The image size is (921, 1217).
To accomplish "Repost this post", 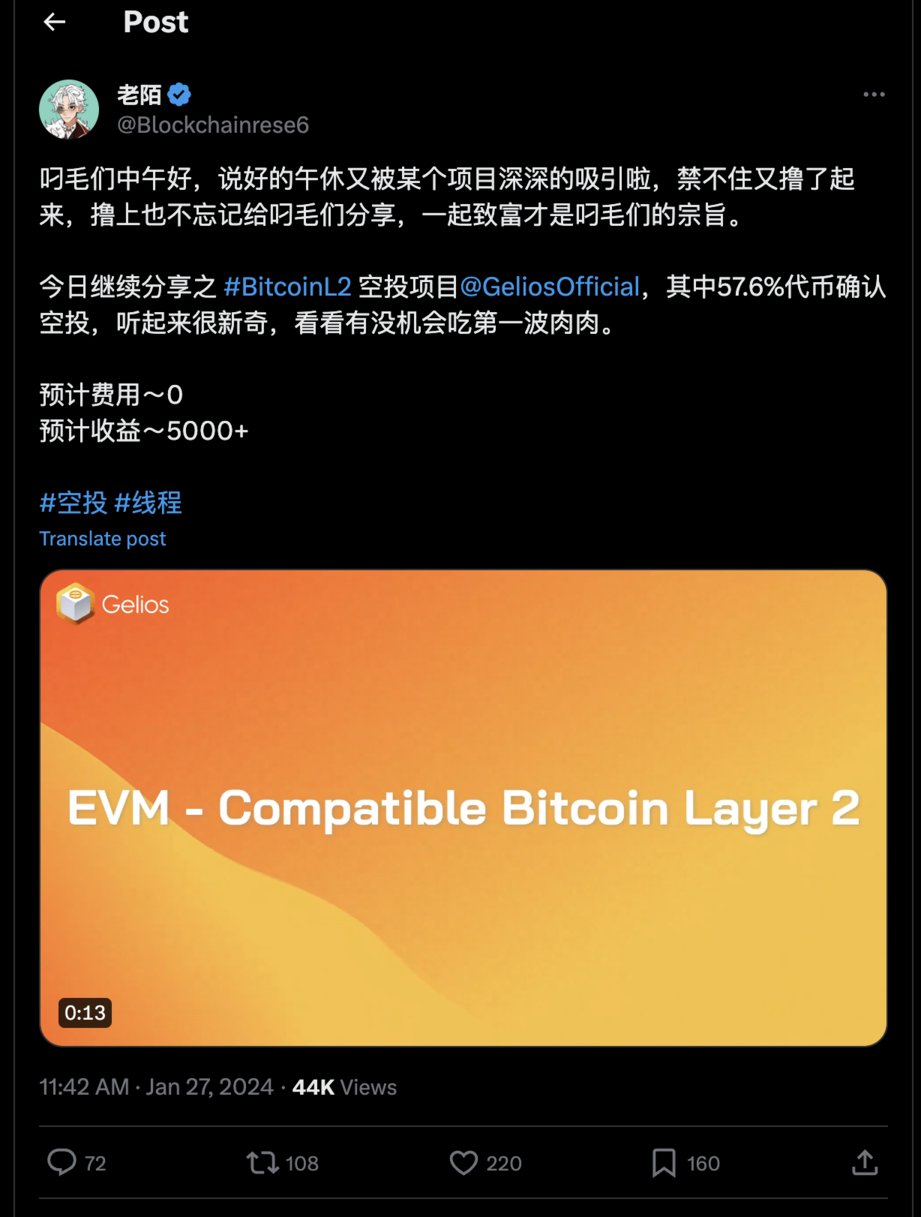I will pyautogui.click(x=263, y=1162).
